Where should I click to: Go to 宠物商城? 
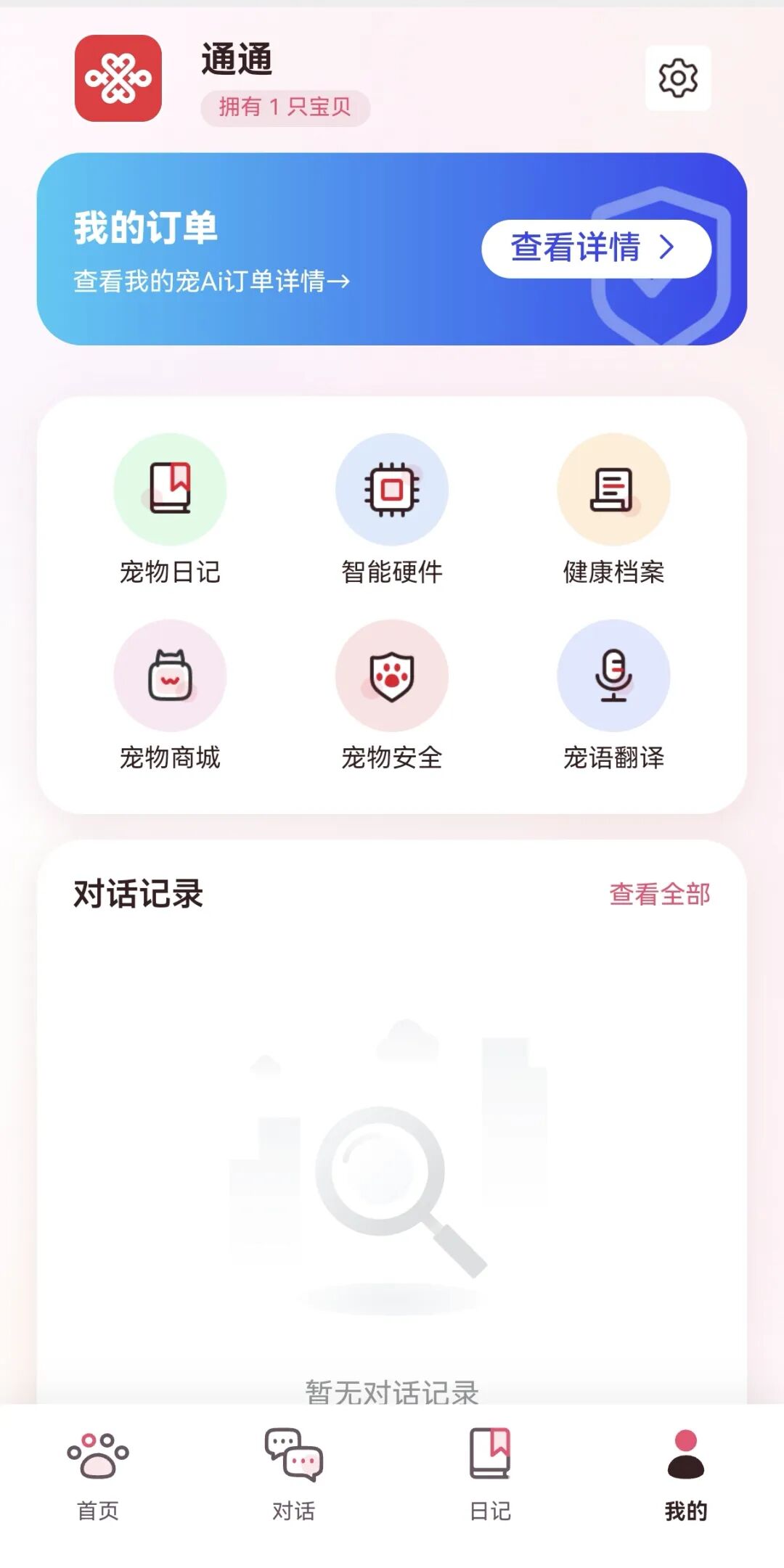coord(170,696)
